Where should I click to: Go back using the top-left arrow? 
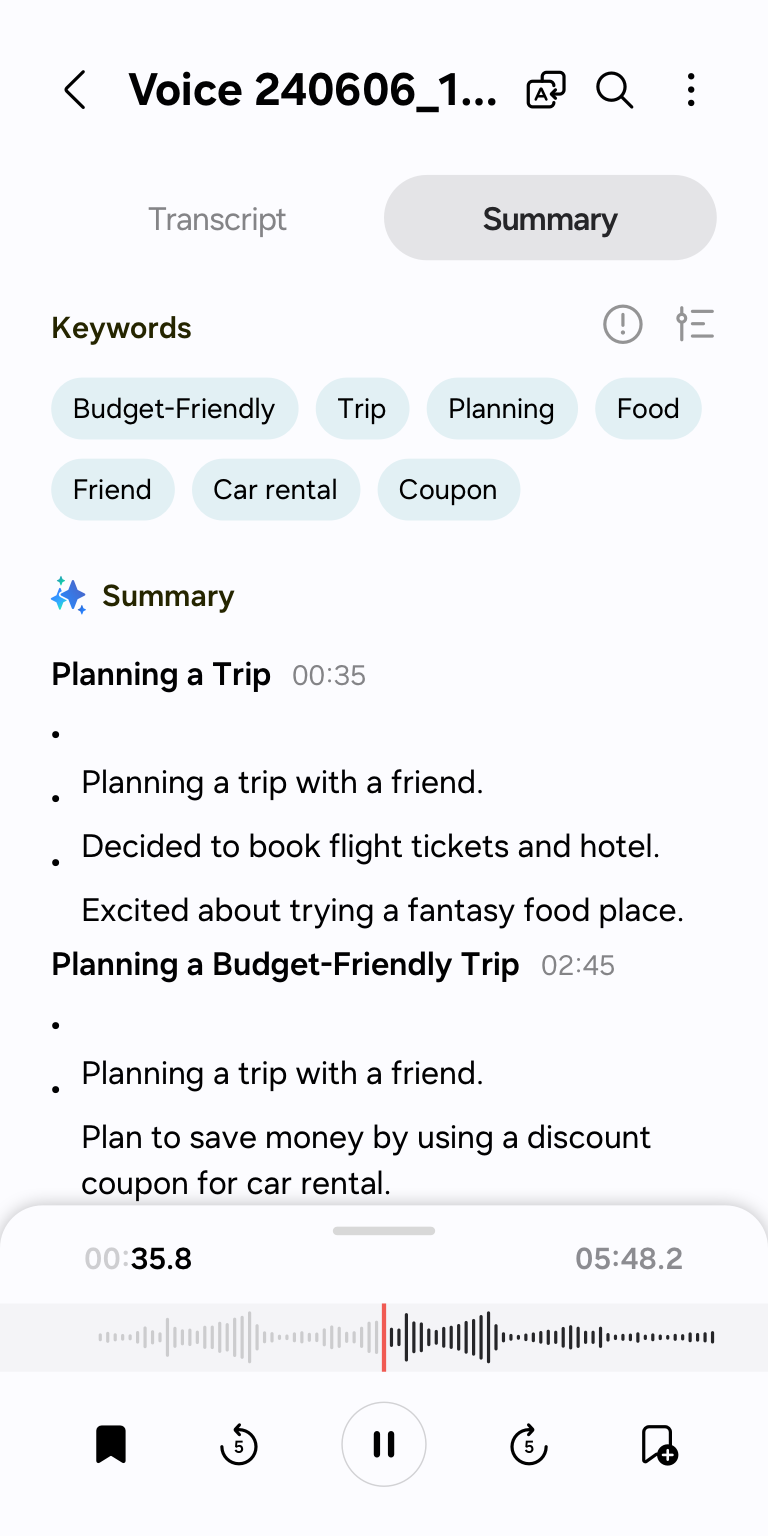[x=75, y=90]
